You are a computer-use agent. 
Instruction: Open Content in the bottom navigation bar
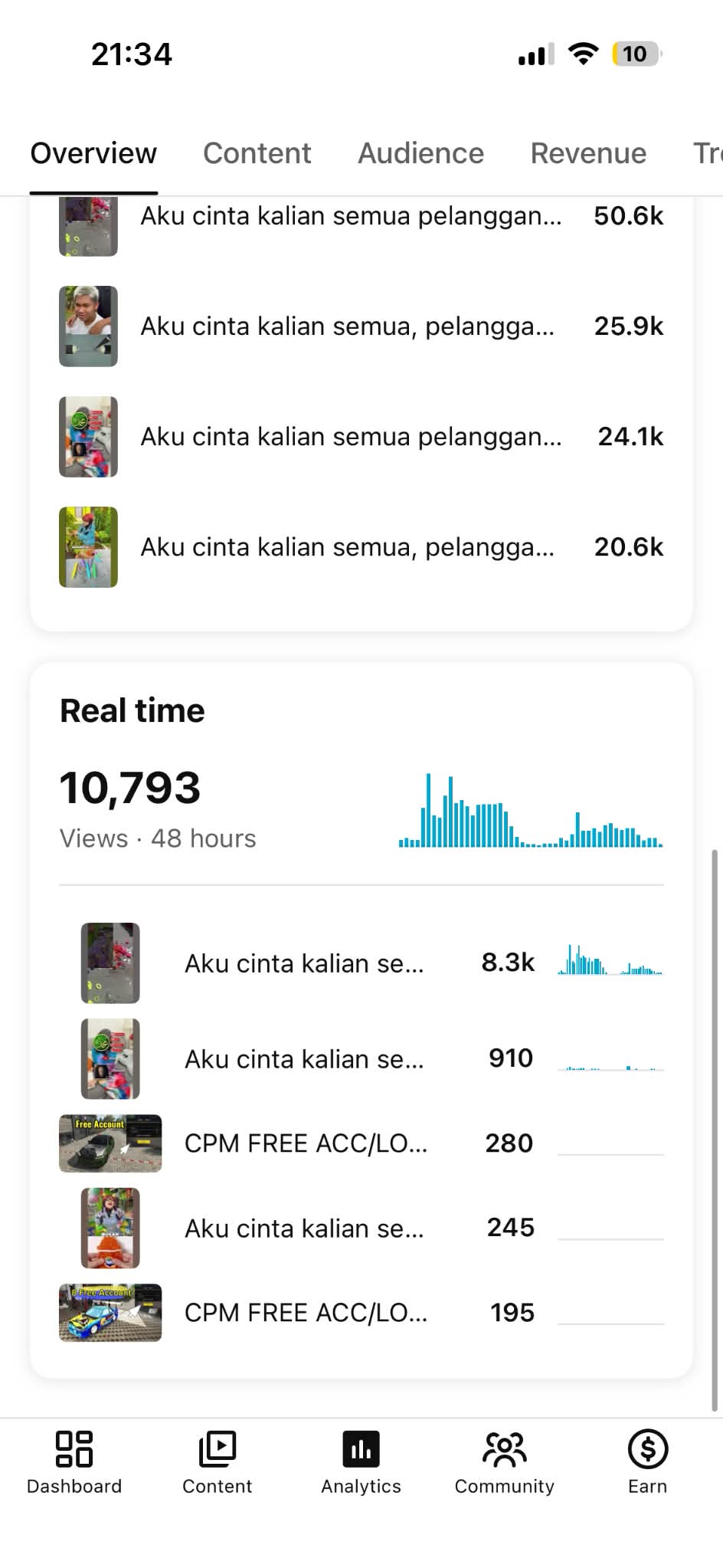point(218,1463)
